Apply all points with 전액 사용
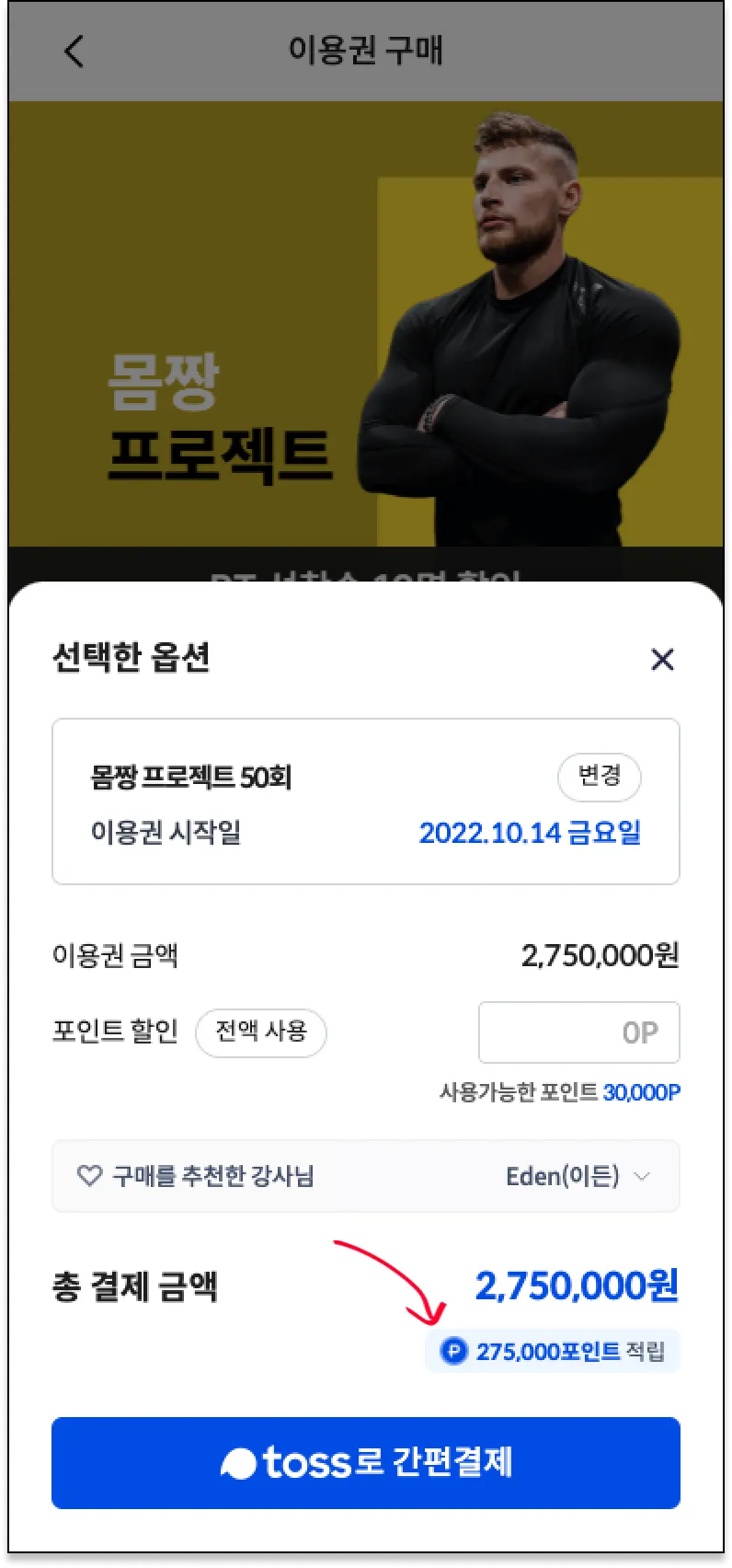 coord(261,1032)
